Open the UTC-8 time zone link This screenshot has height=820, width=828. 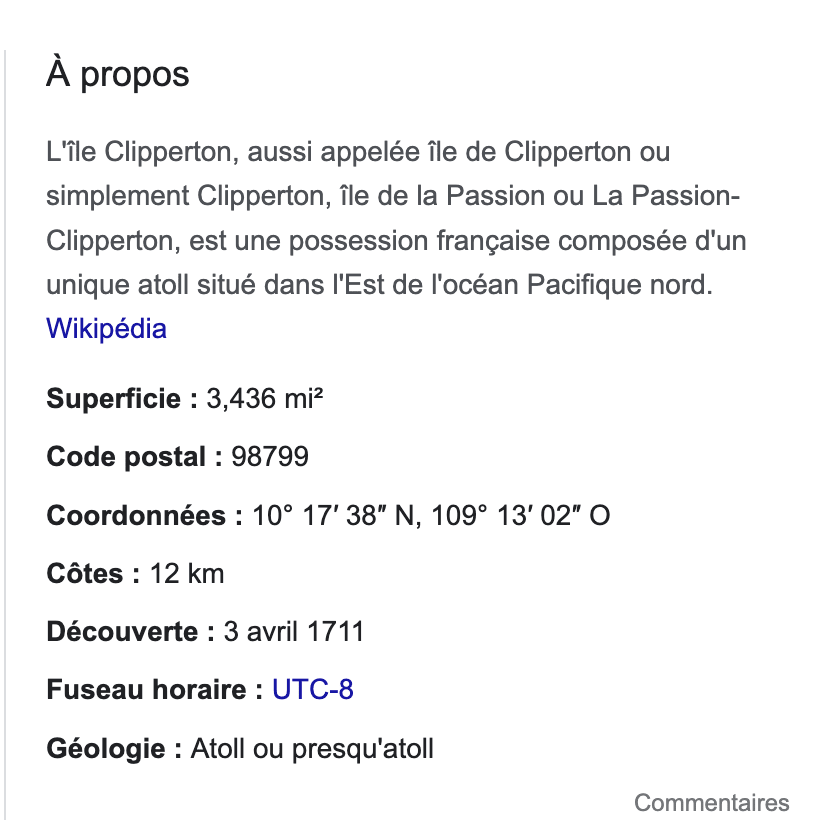312,690
